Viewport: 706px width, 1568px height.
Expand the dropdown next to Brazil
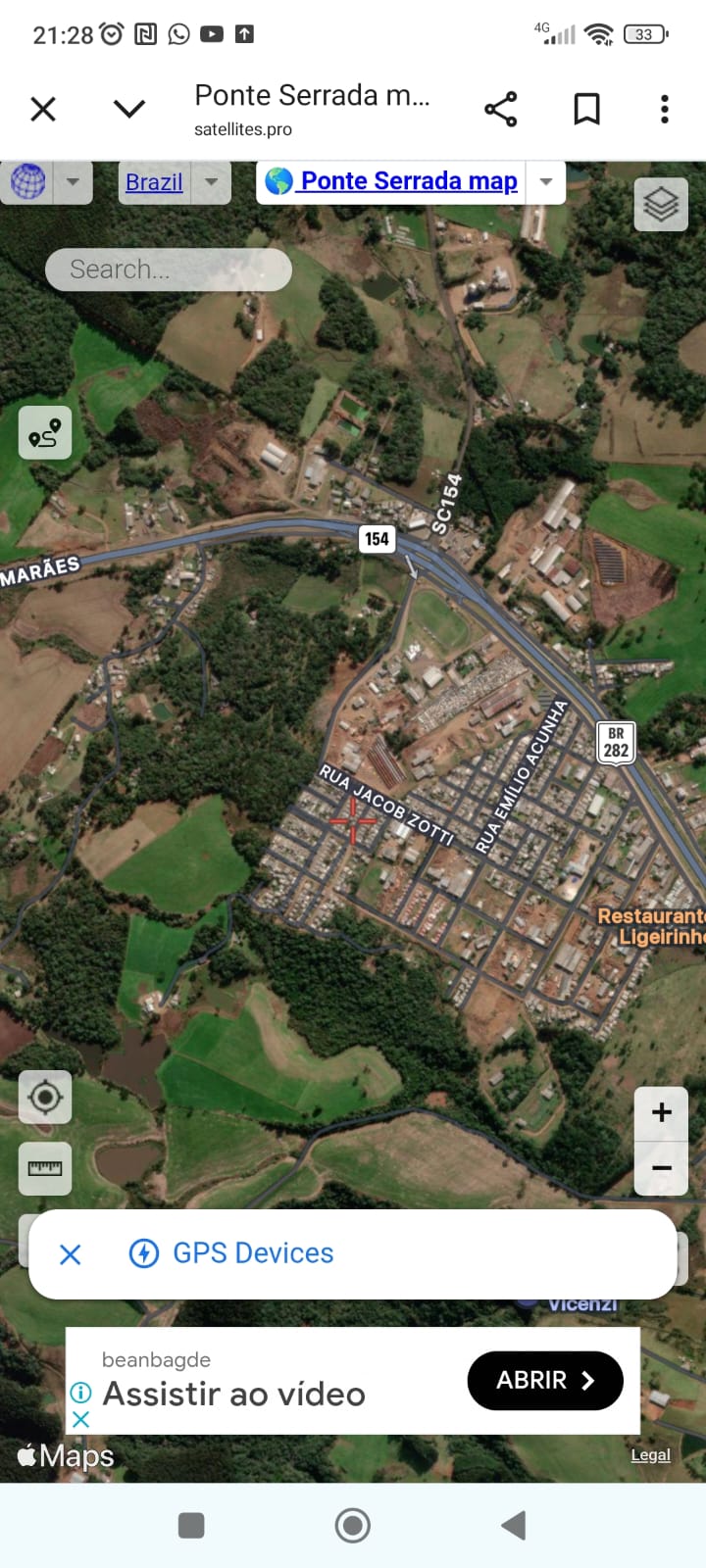tap(211, 182)
